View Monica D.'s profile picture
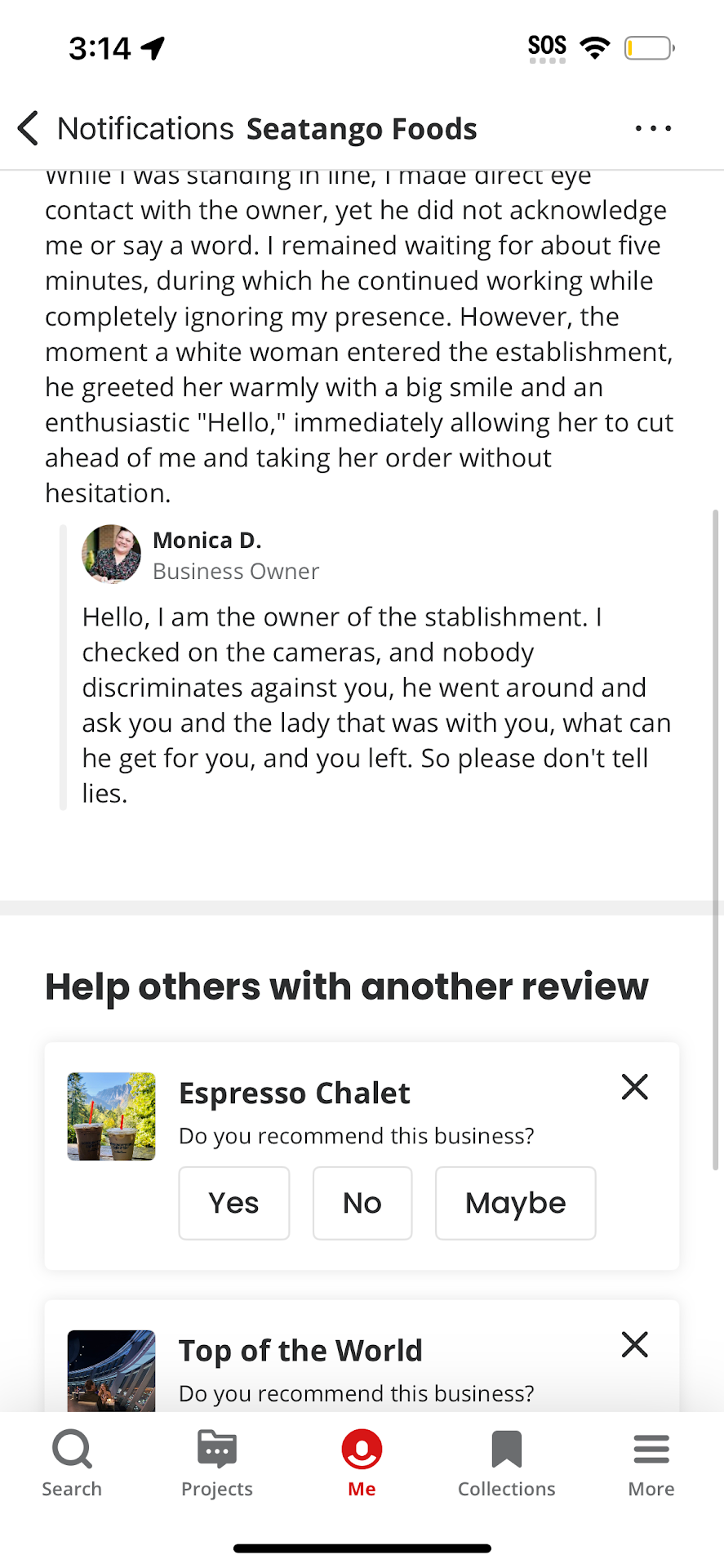 [x=111, y=554]
